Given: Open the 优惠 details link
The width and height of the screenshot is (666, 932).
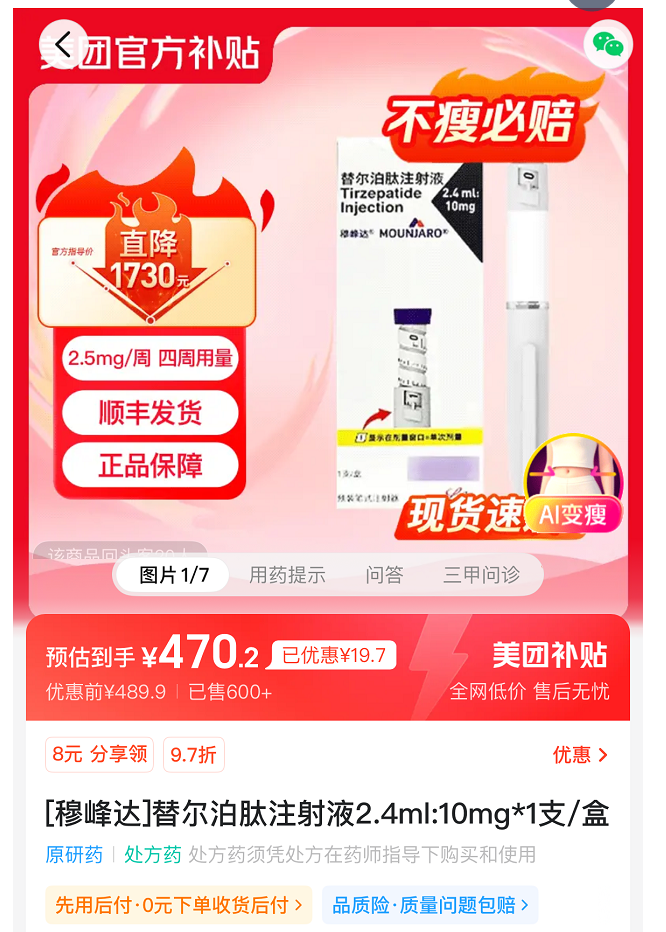Looking at the screenshot, I should point(581,755).
